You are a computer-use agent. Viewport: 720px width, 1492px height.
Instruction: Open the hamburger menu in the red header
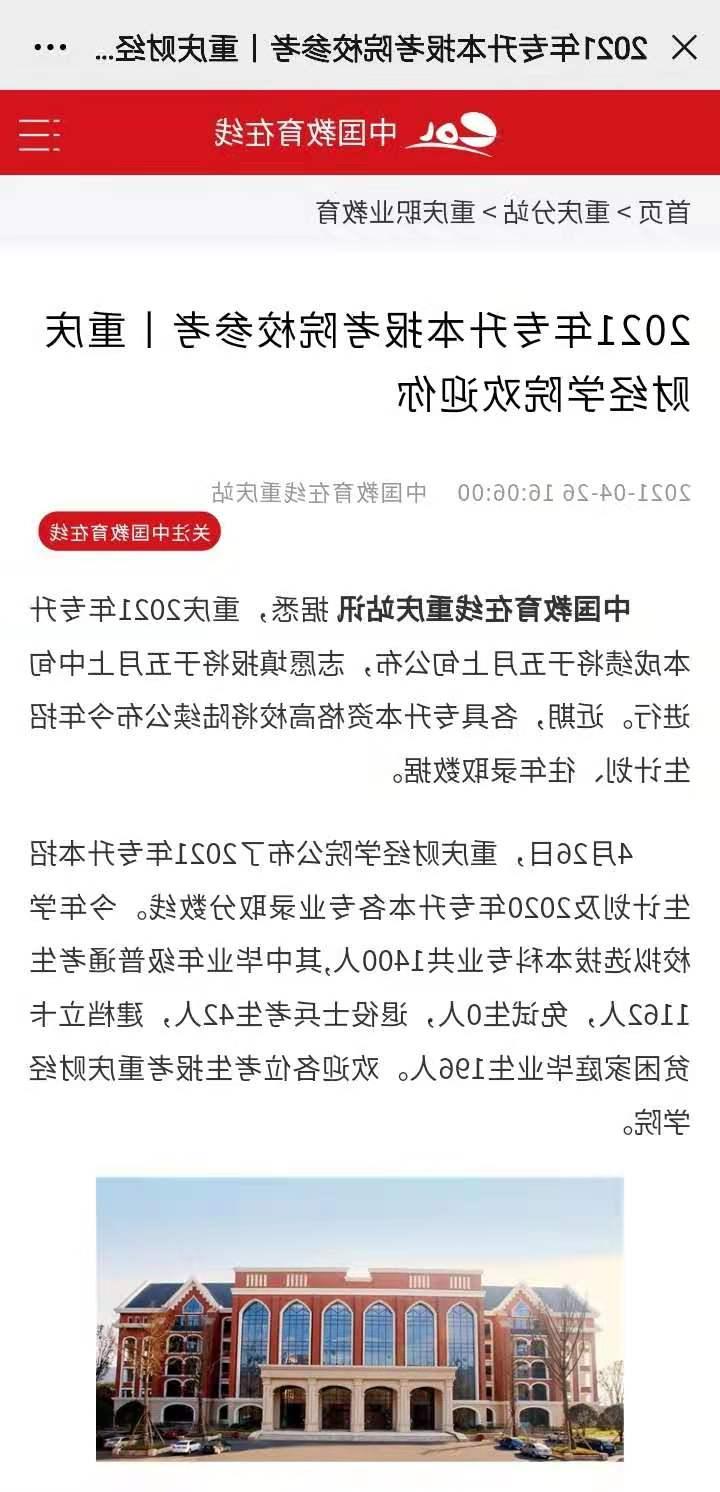pos(39,133)
